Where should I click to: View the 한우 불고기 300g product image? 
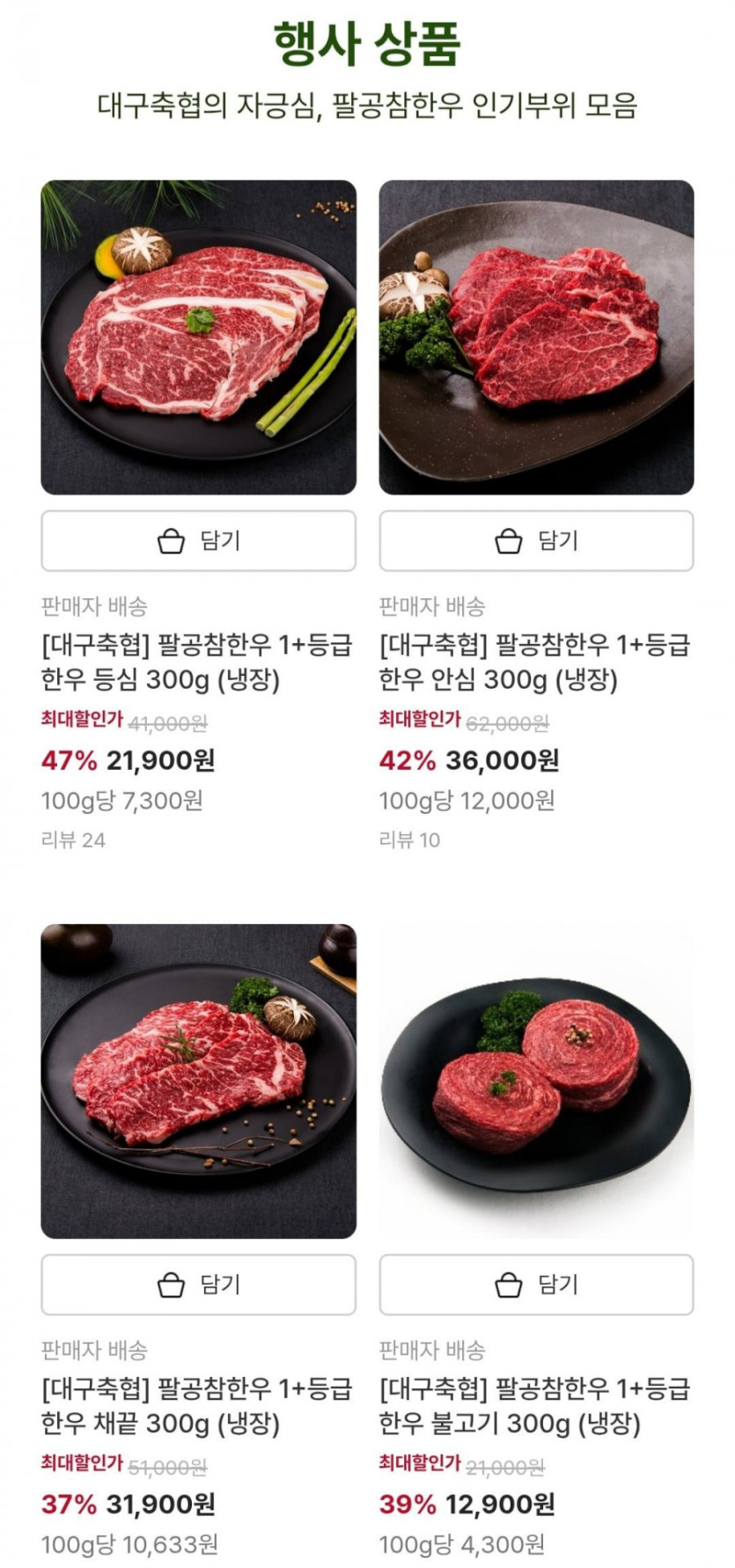(x=536, y=1081)
